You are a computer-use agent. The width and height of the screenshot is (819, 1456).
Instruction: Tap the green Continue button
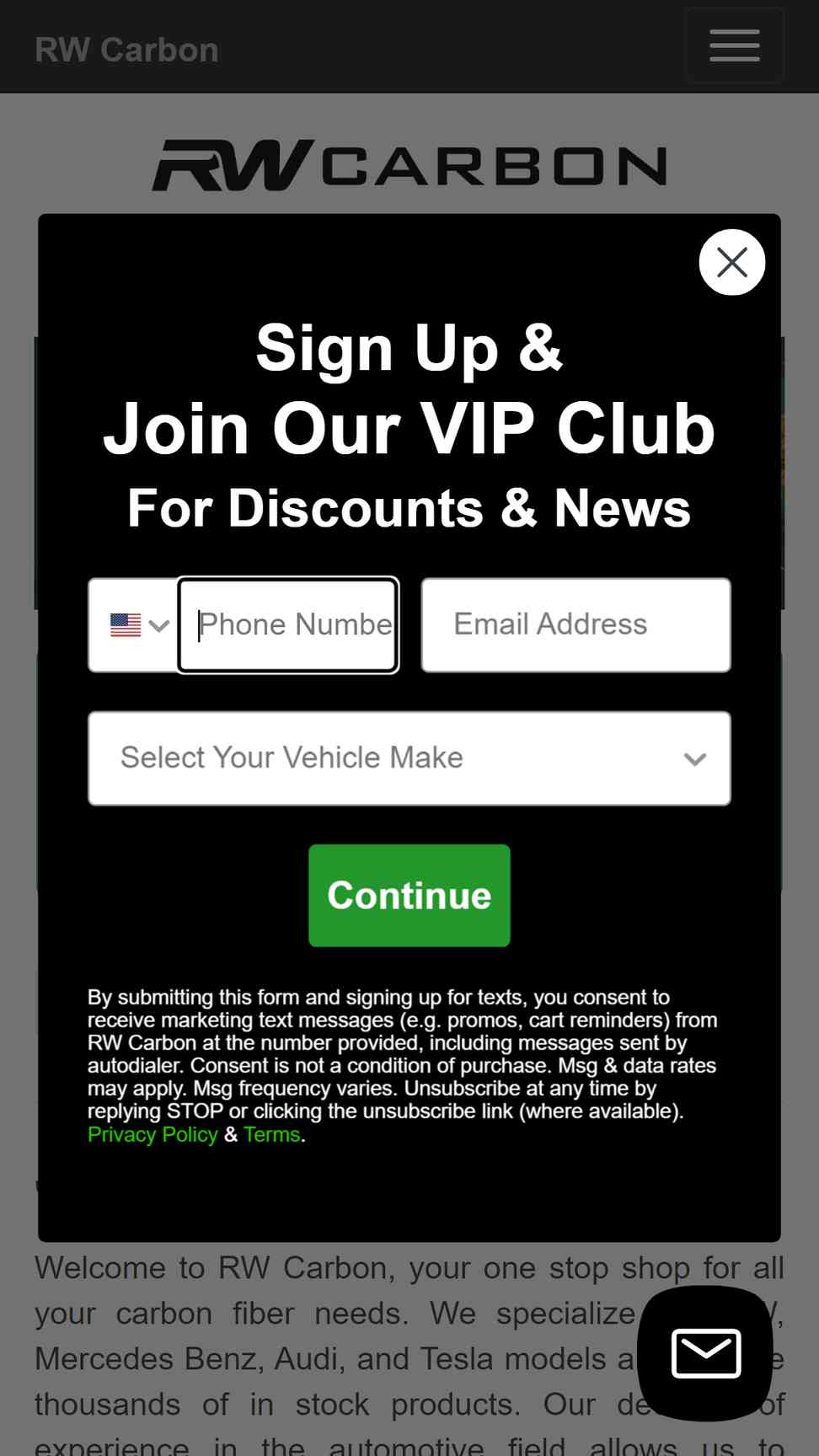[x=409, y=895]
